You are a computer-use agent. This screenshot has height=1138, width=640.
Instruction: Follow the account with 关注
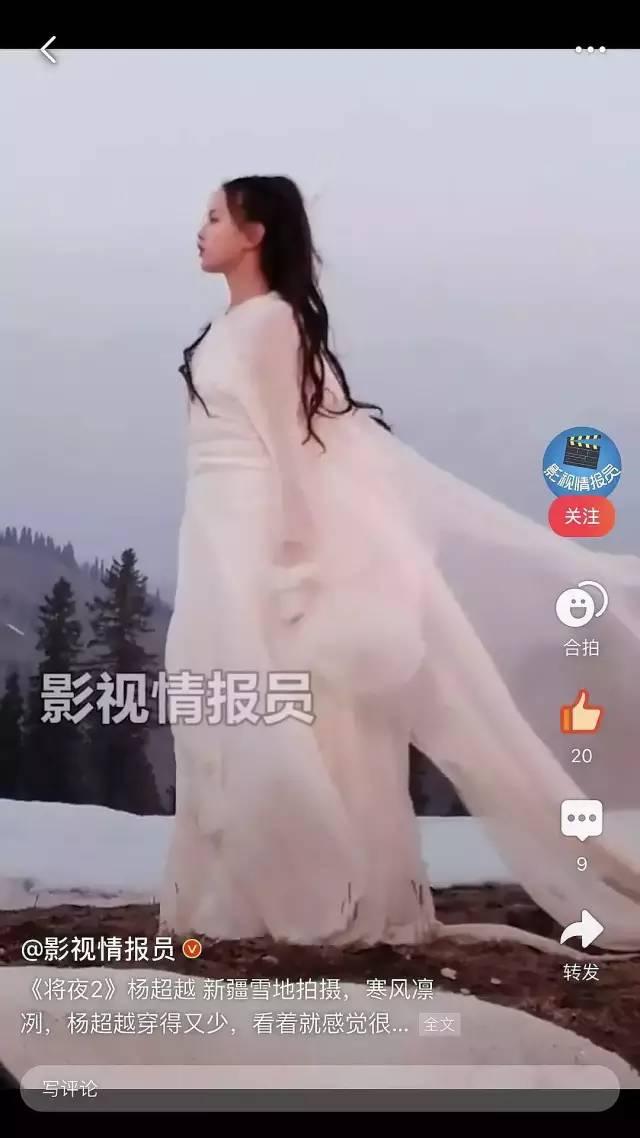click(x=581, y=517)
